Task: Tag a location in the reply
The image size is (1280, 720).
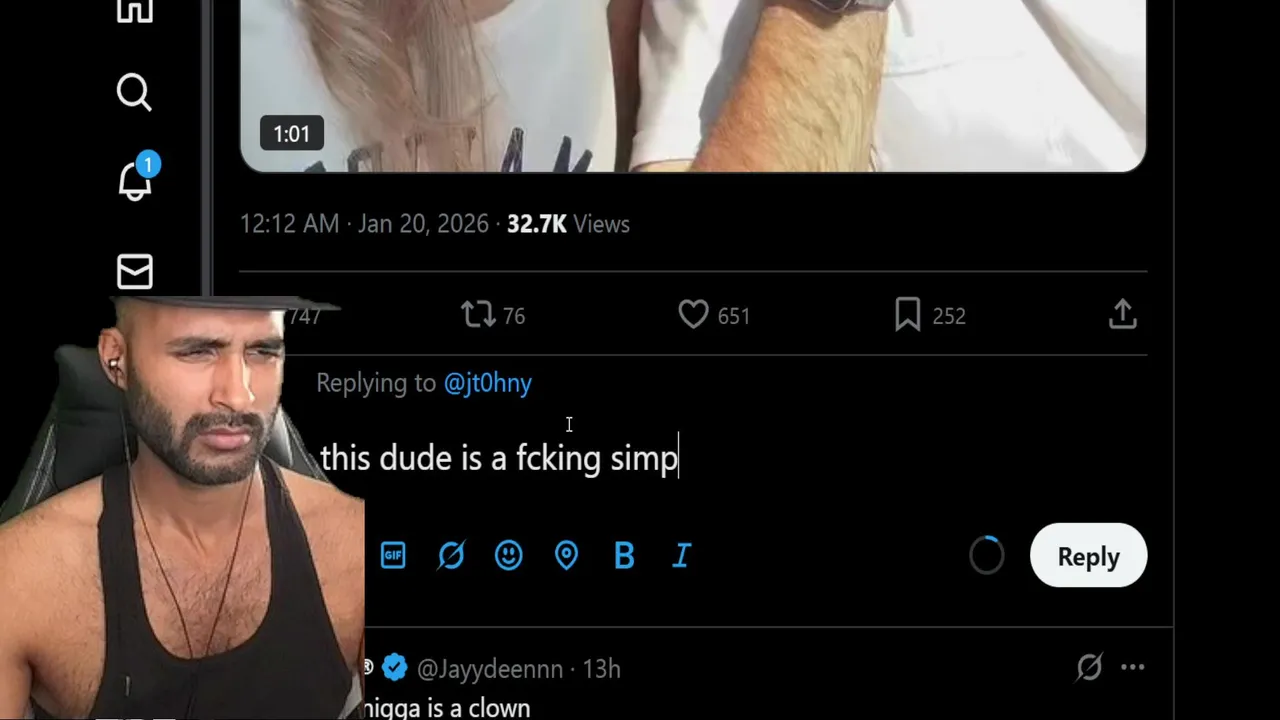Action: (566, 555)
